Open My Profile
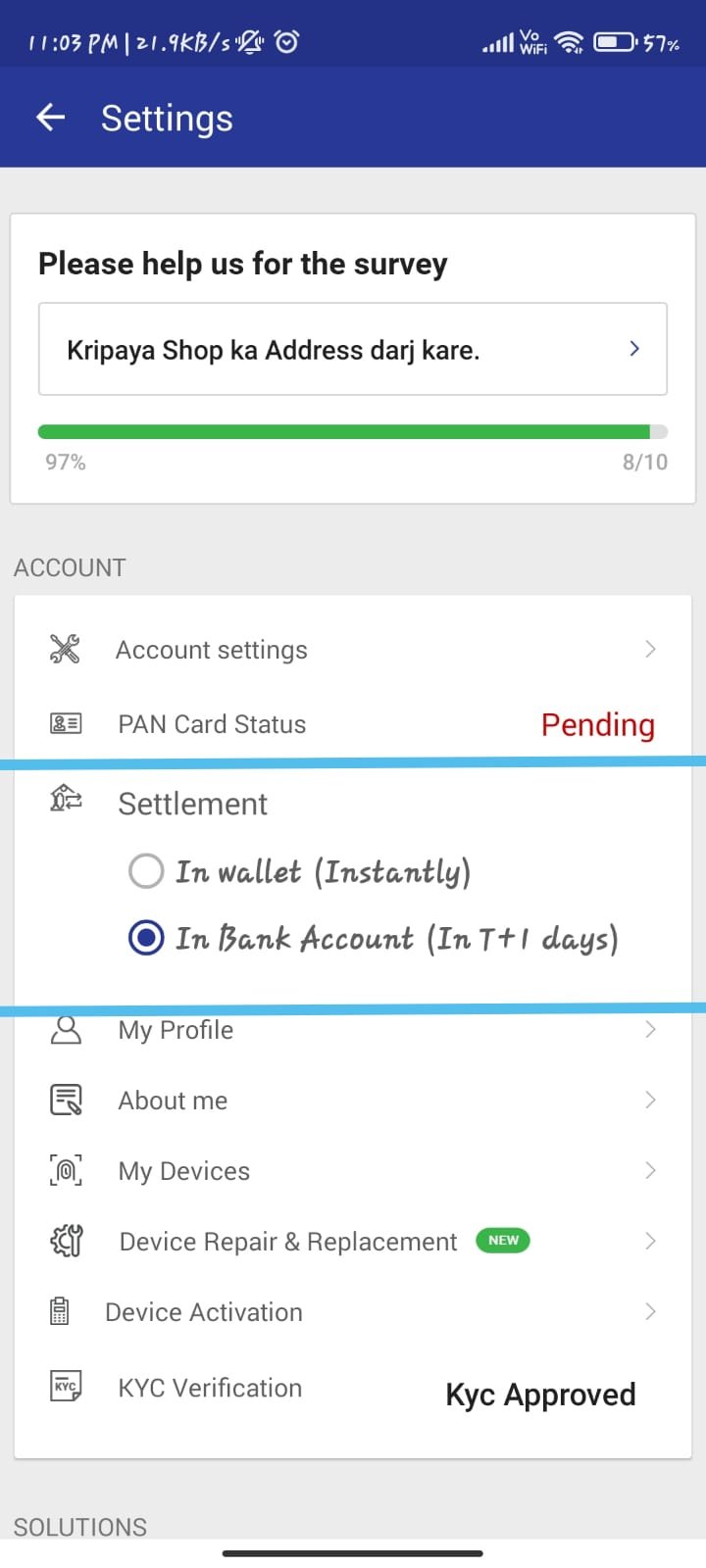This screenshot has width=706, height=1568. point(353,1031)
